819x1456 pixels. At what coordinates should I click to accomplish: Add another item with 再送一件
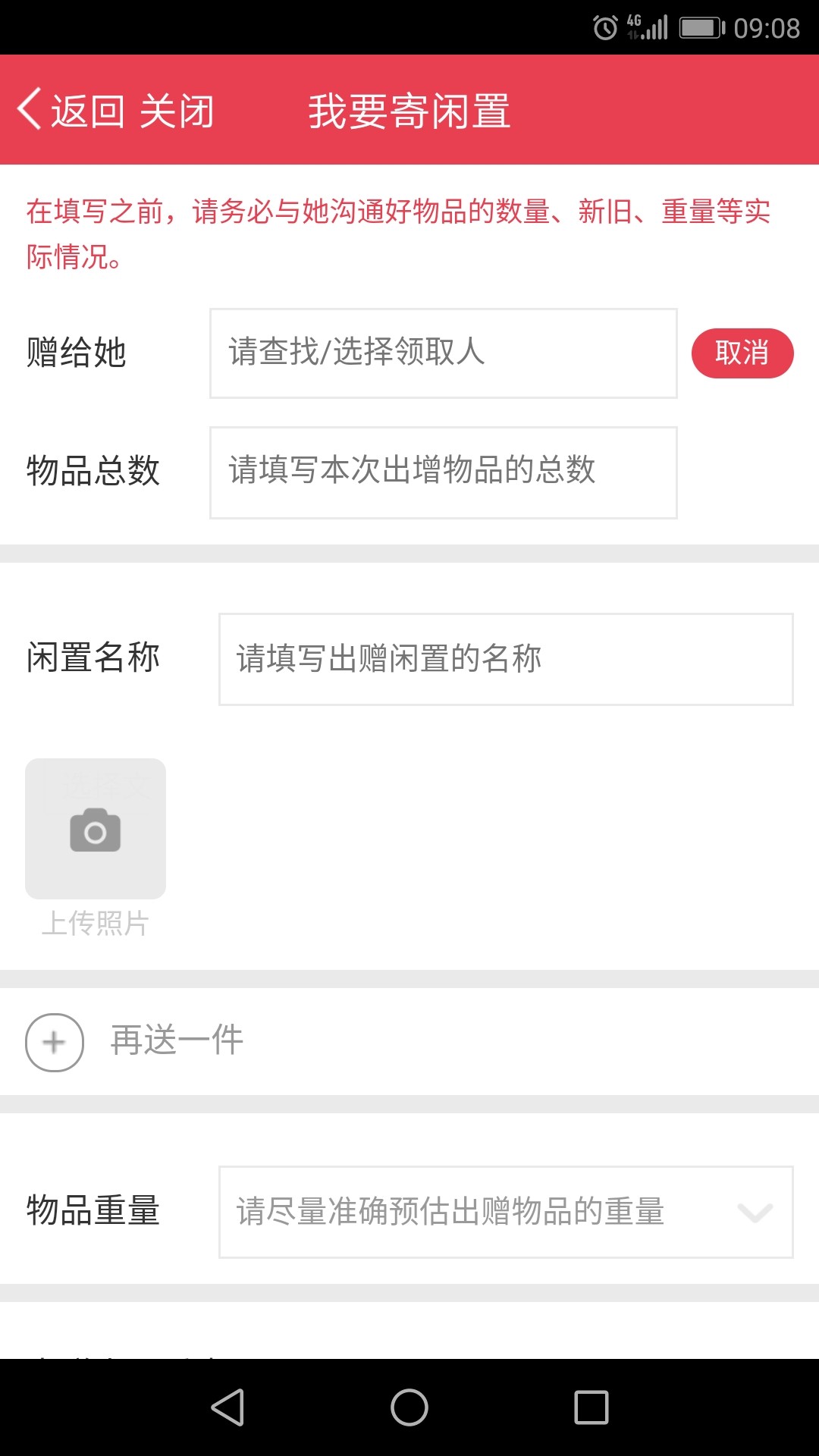coord(135,1041)
